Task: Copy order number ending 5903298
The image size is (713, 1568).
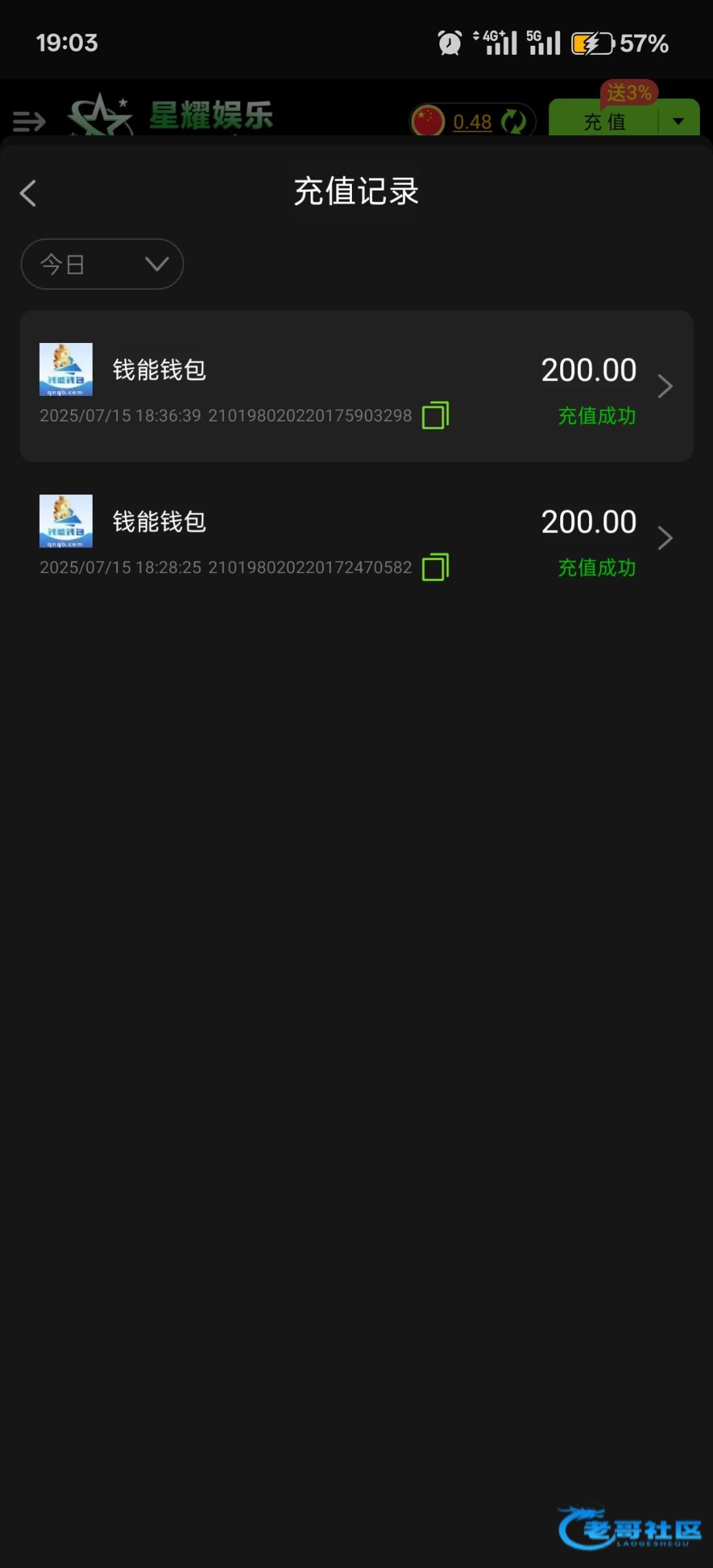Action: [436, 416]
